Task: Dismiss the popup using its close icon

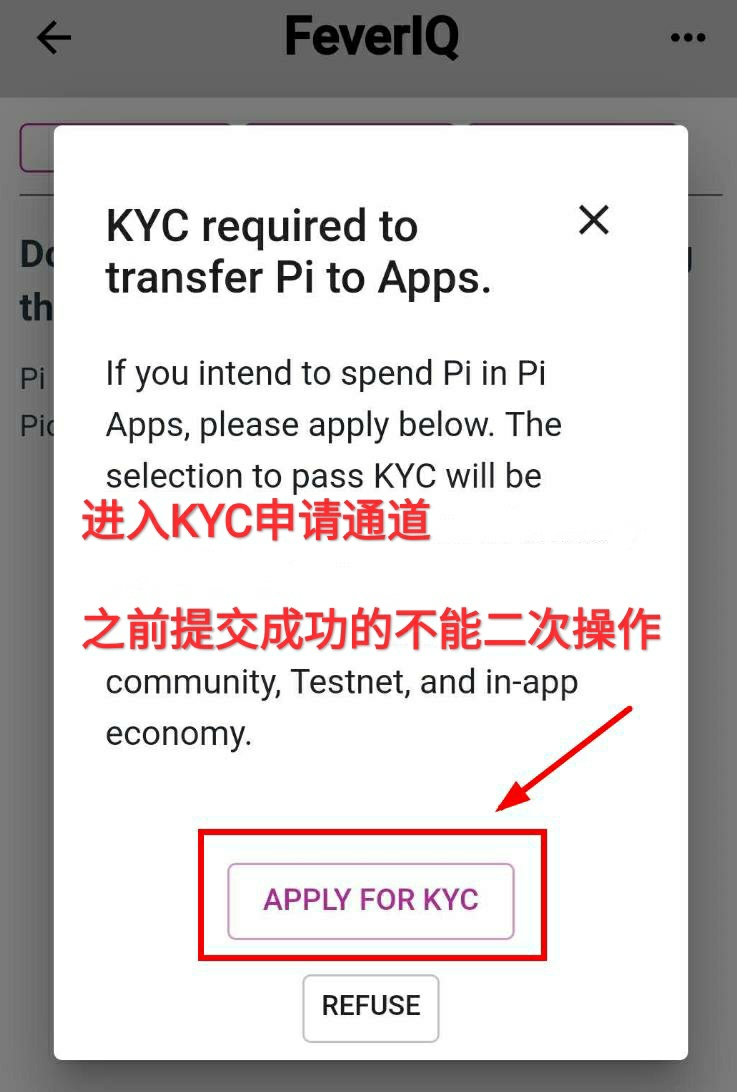Action: tap(594, 221)
